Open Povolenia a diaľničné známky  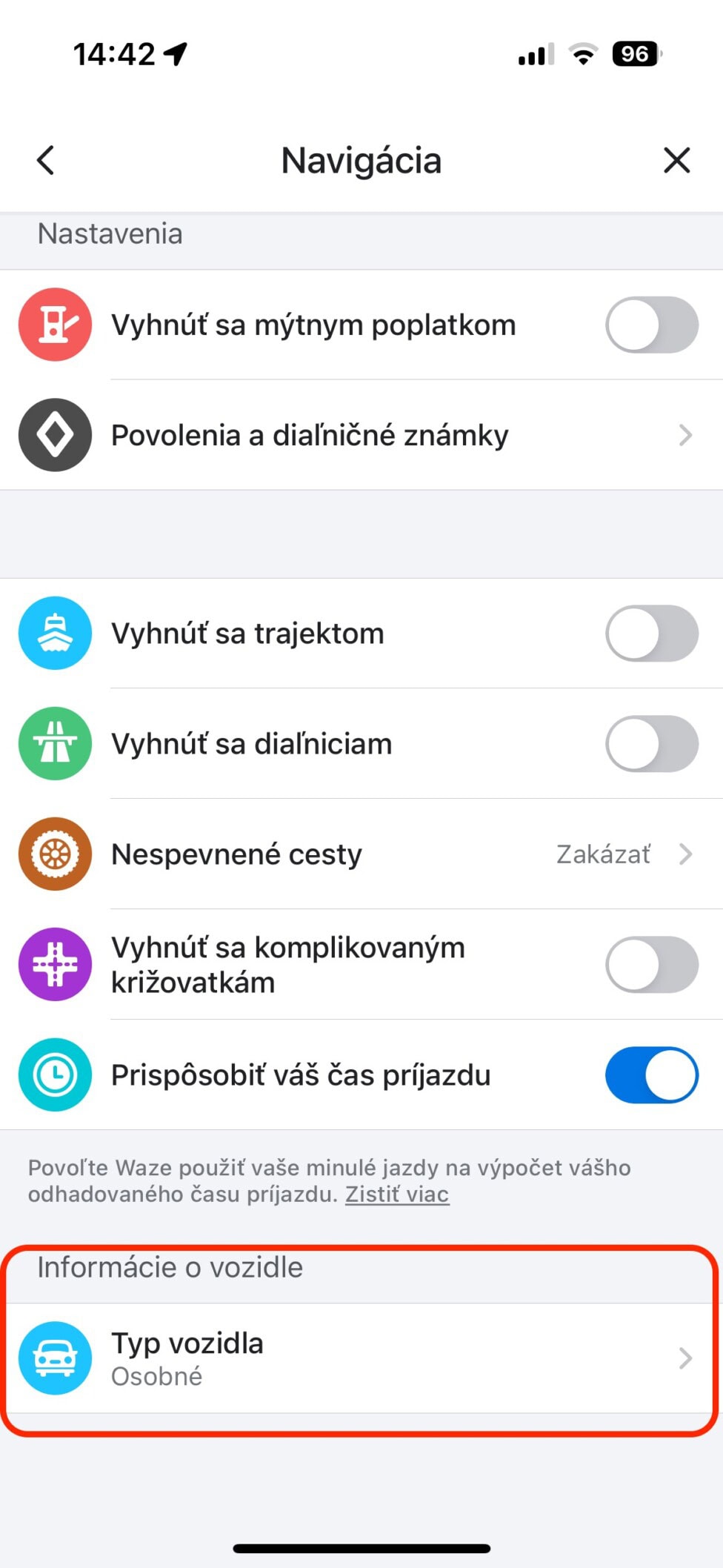(361, 435)
